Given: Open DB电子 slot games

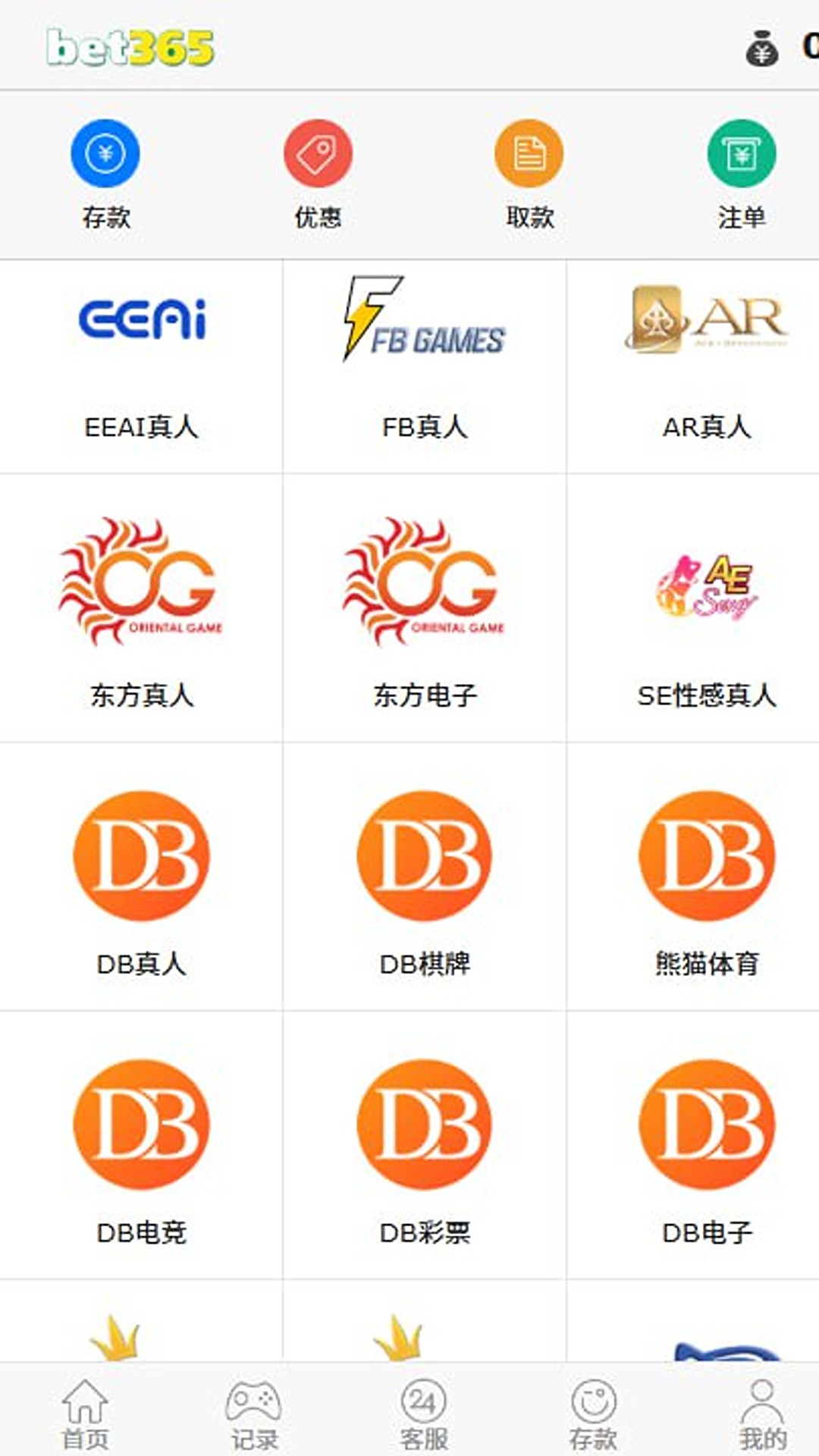Looking at the screenshot, I should point(707,1145).
